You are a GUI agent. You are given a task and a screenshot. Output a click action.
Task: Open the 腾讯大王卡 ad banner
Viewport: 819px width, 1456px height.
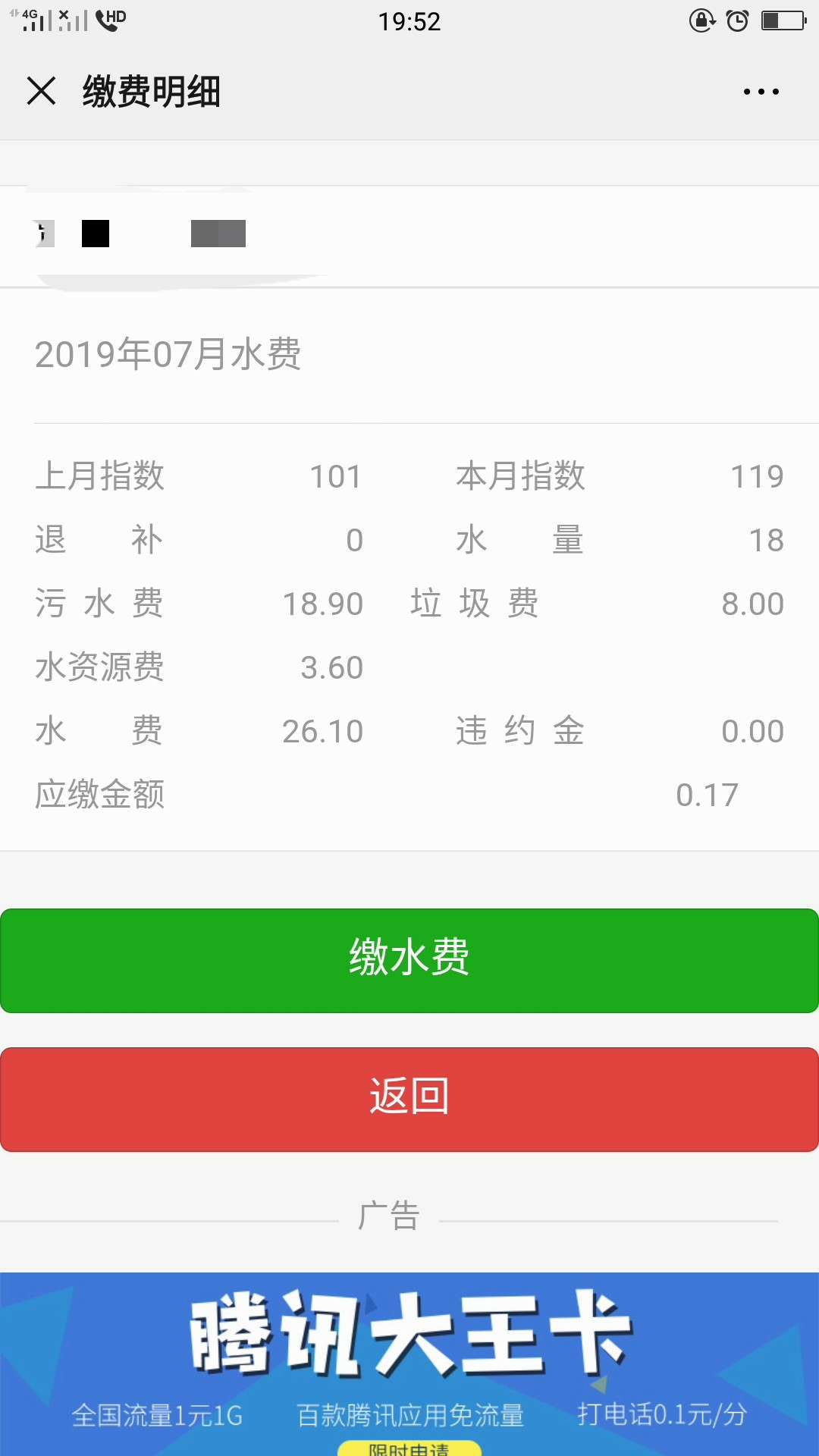pyautogui.click(x=409, y=1363)
